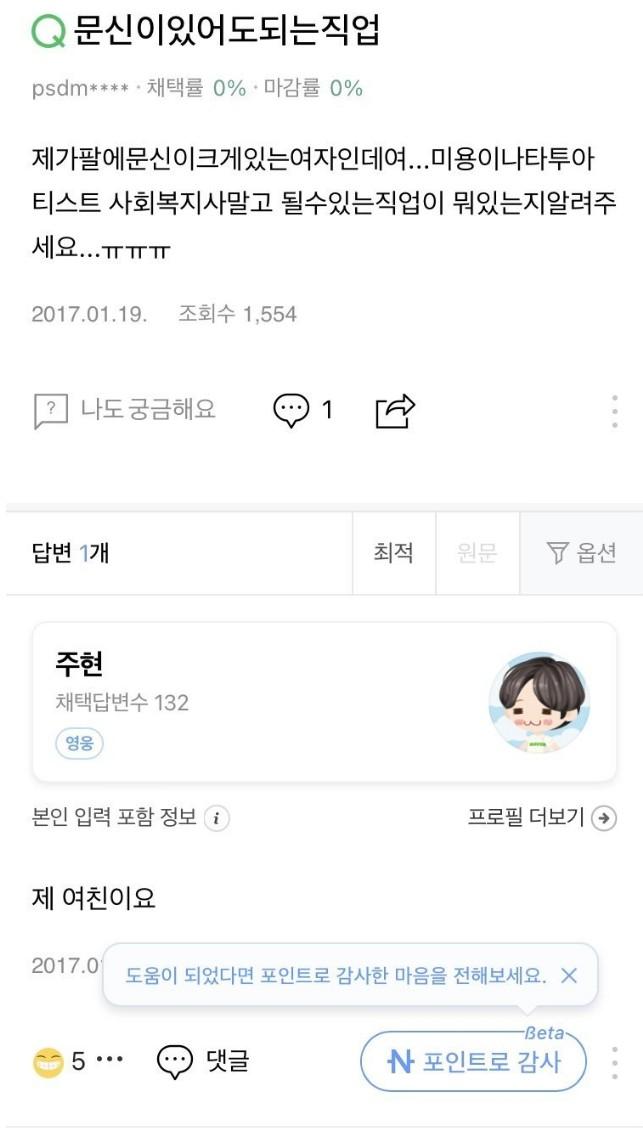Share this question
643x1141 pixels.
pos(395,410)
